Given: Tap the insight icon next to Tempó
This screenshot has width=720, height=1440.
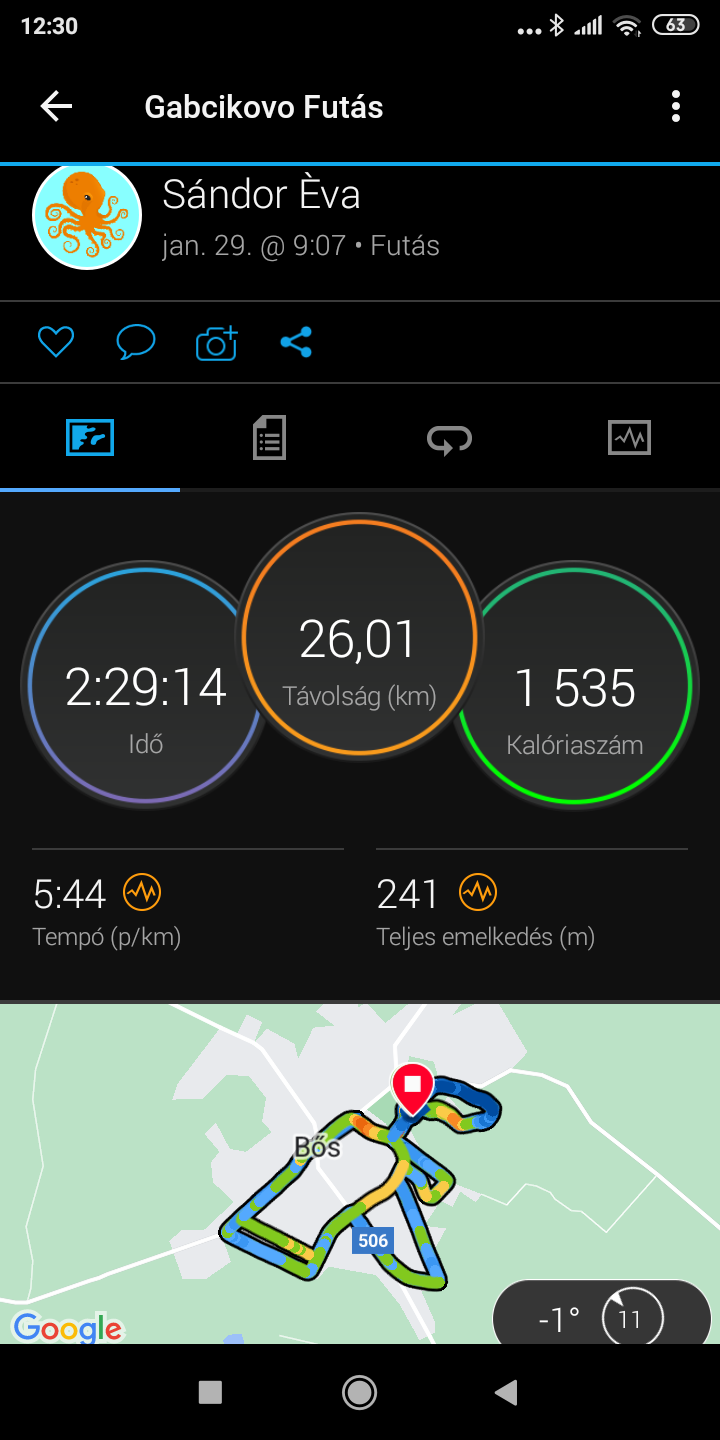Looking at the screenshot, I should pyautogui.click(x=141, y=892).
